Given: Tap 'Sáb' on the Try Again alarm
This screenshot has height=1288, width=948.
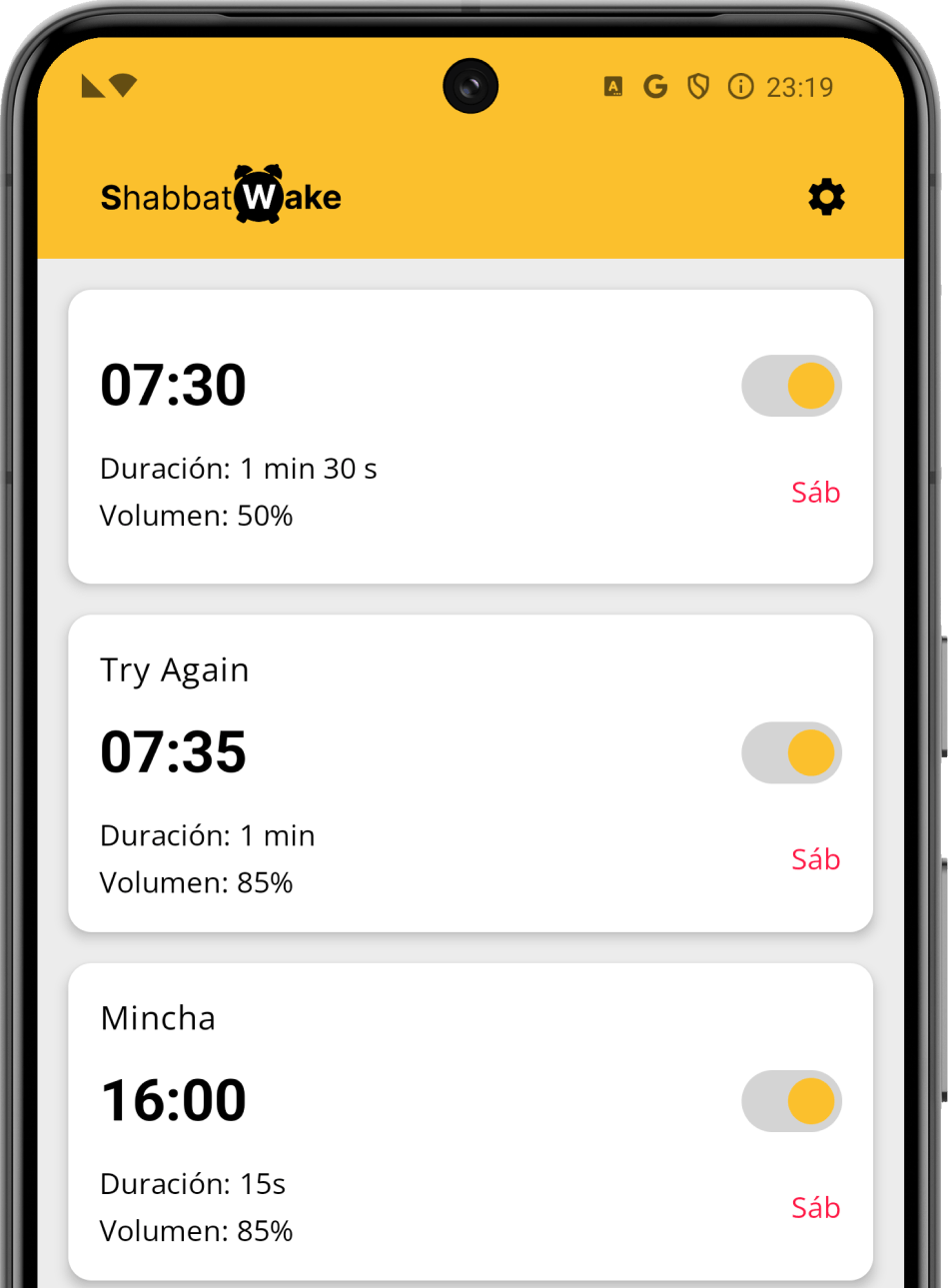Looking at the screenshot, I should 815,859.
